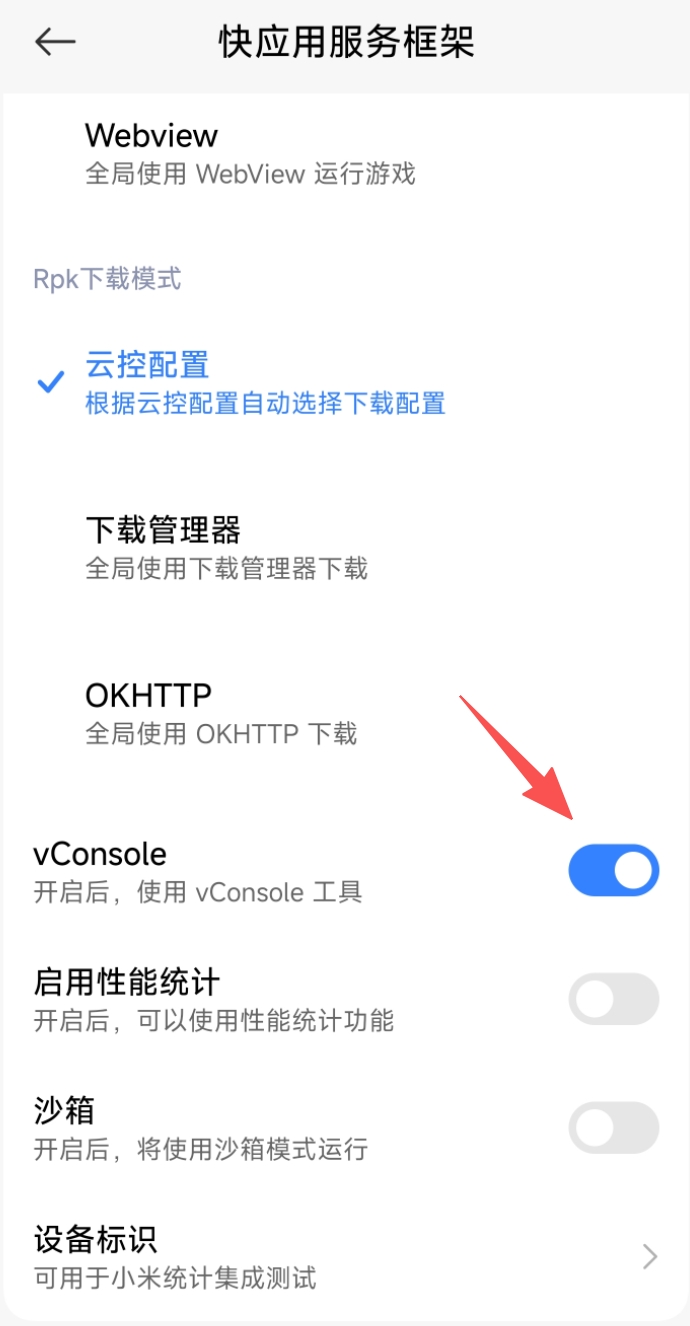Screen dimensions: 690x1326
Task: Enable 启用性能统计 switch
Action: pos(613,999)
